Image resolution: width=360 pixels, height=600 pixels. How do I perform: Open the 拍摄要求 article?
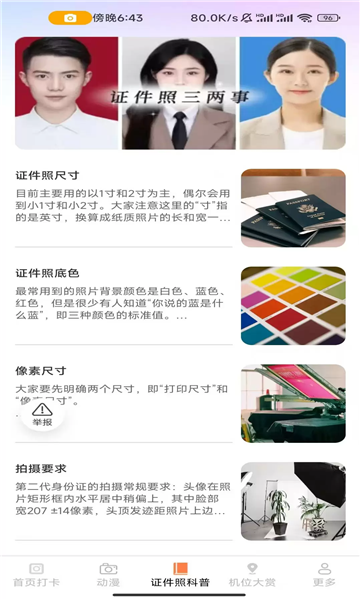[x=180, y=501]
